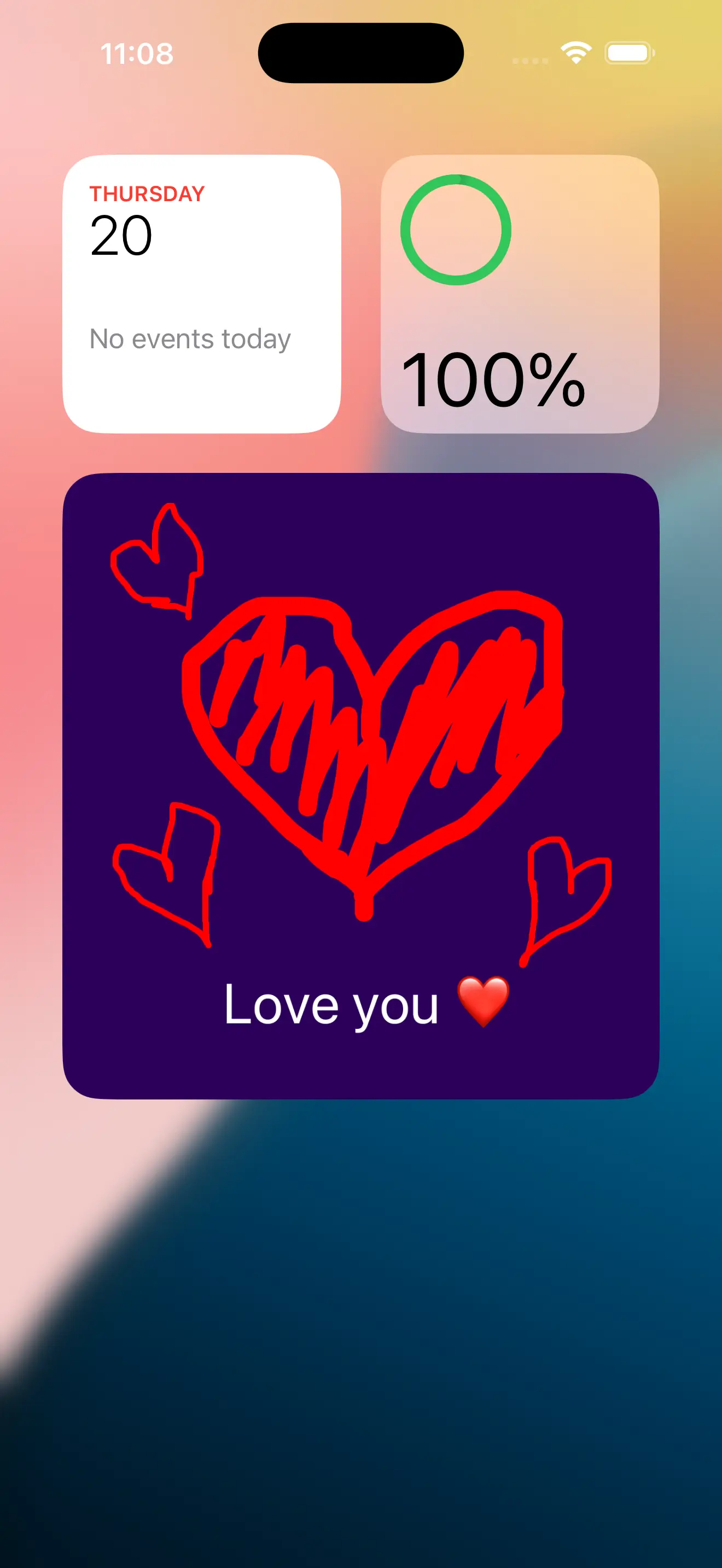Viewport: 722px width, 1568px height.
Task: Open the battery widget
Action: coord(518,294)
